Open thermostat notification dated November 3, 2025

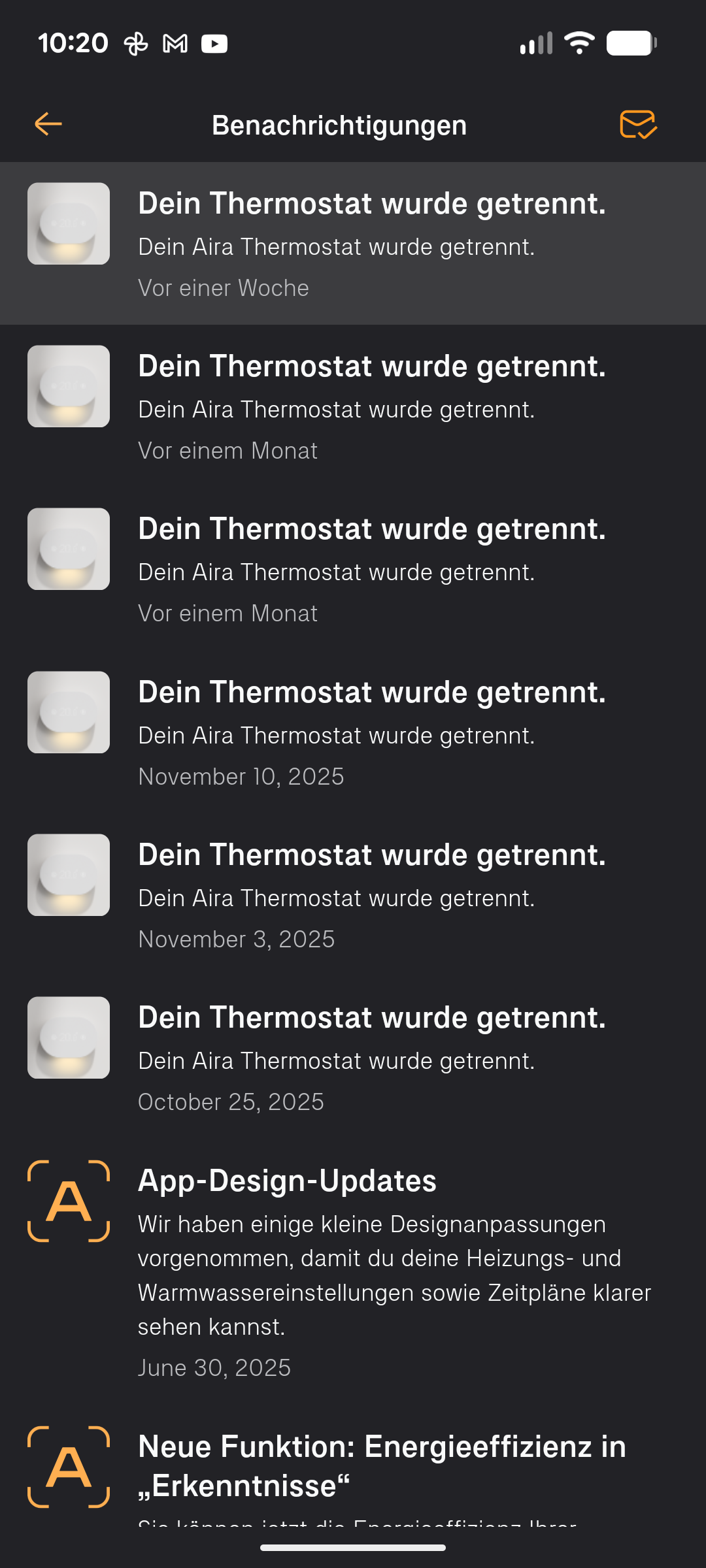pos(353,896)
